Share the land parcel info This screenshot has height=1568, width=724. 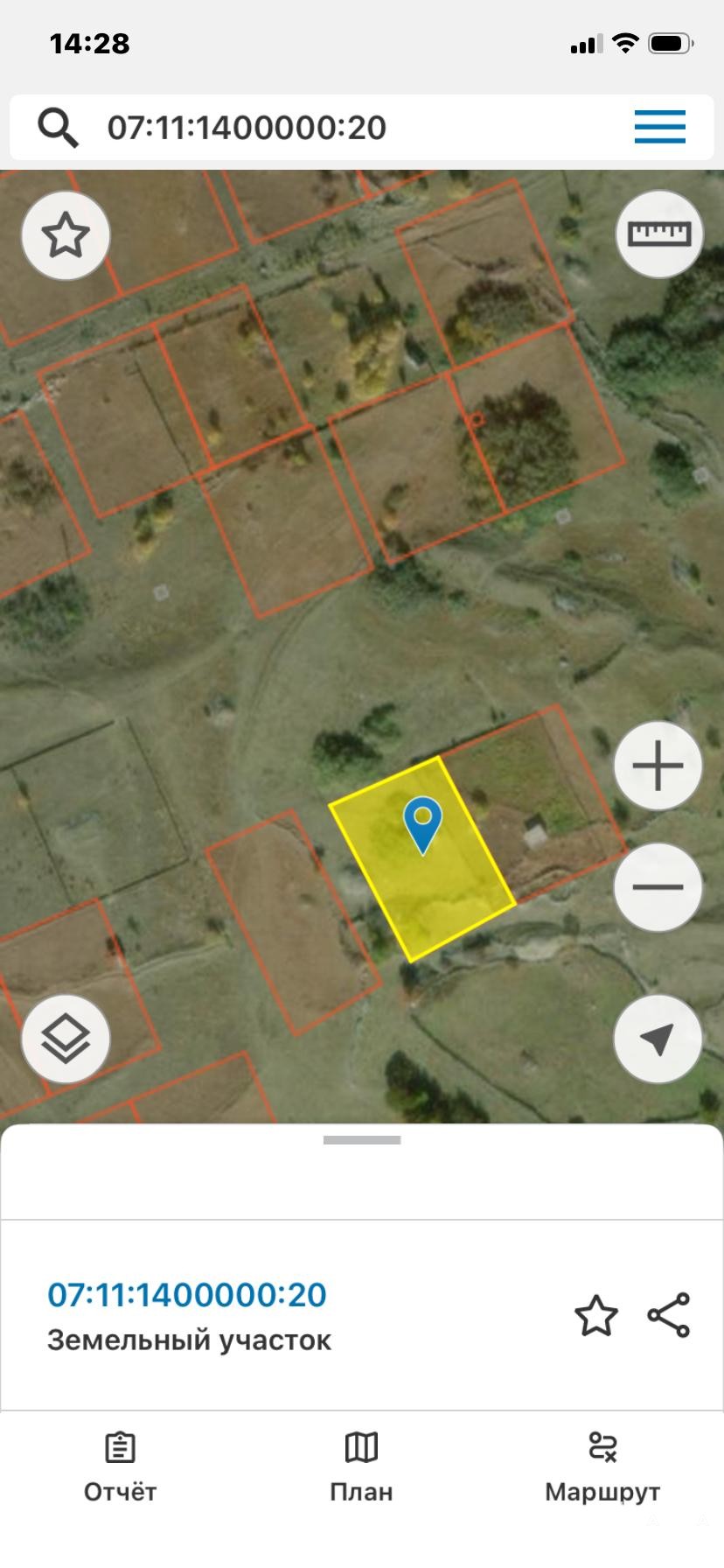click(669, 1315)
